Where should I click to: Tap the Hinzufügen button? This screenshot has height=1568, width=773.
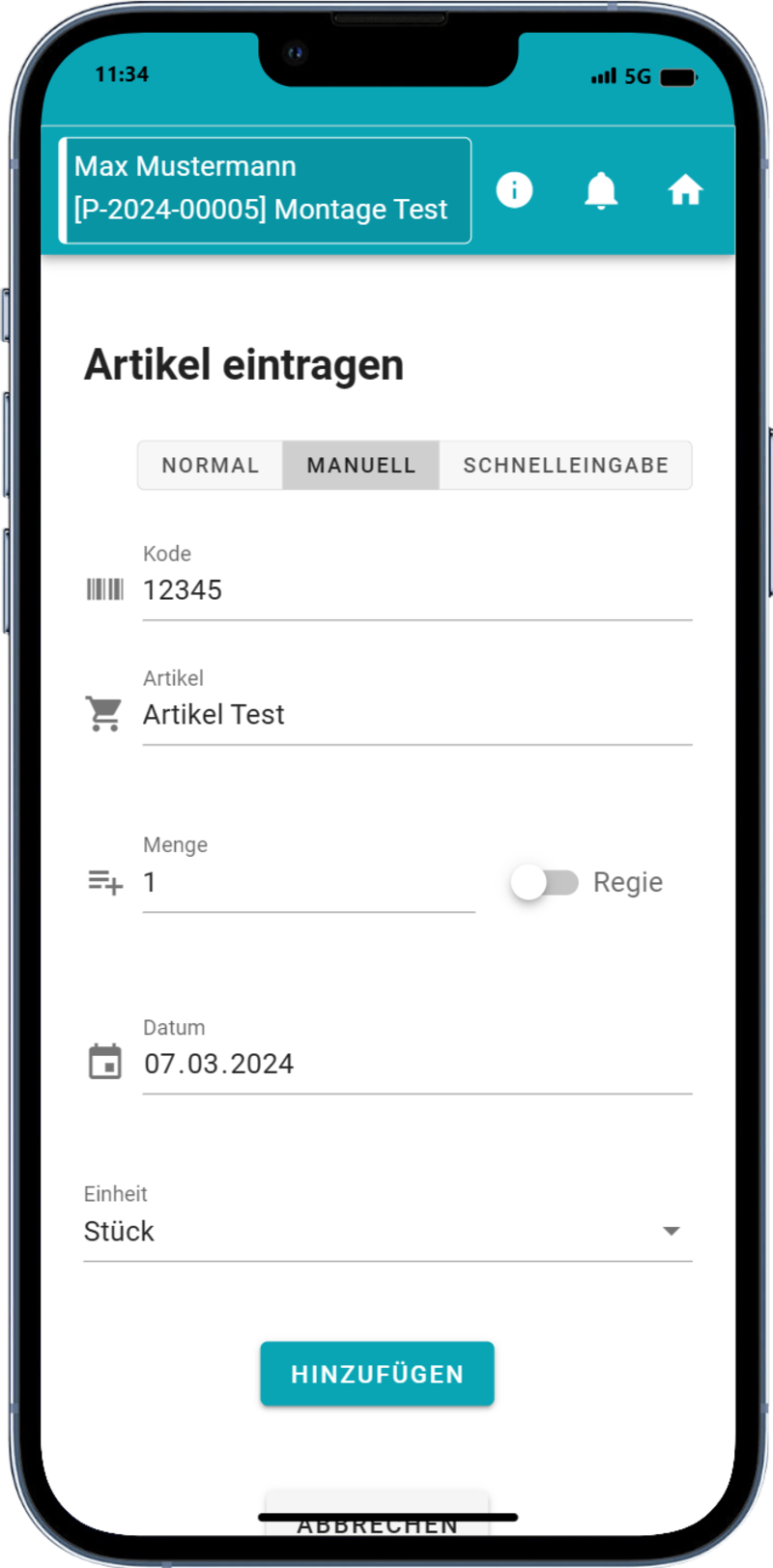tap(377, 1374)
